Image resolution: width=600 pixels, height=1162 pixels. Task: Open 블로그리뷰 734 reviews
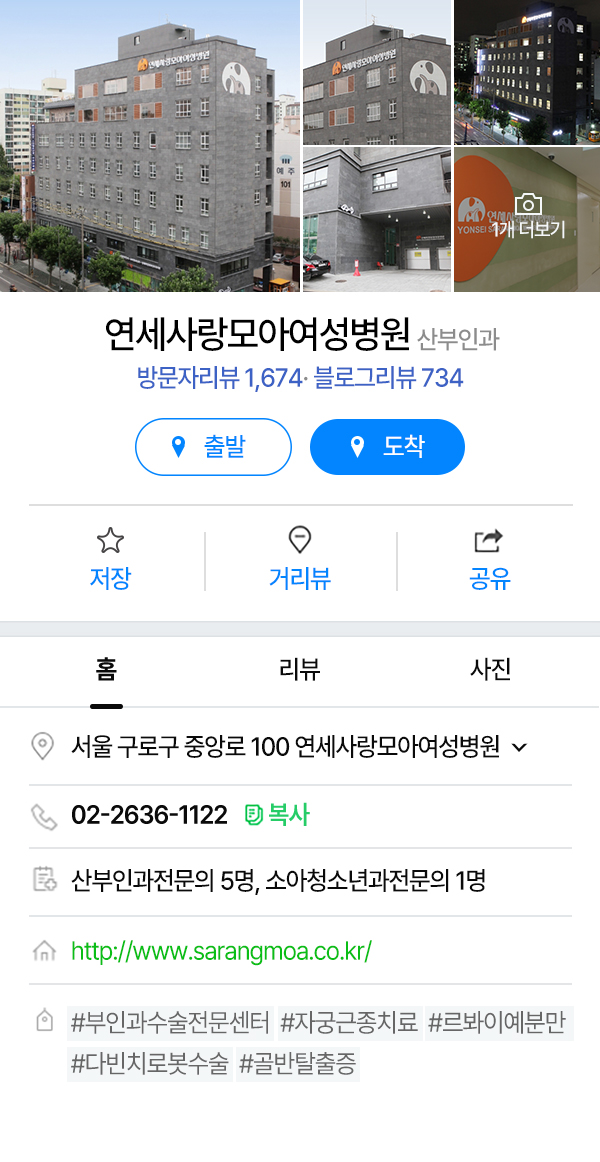click(x=388, y=378)
